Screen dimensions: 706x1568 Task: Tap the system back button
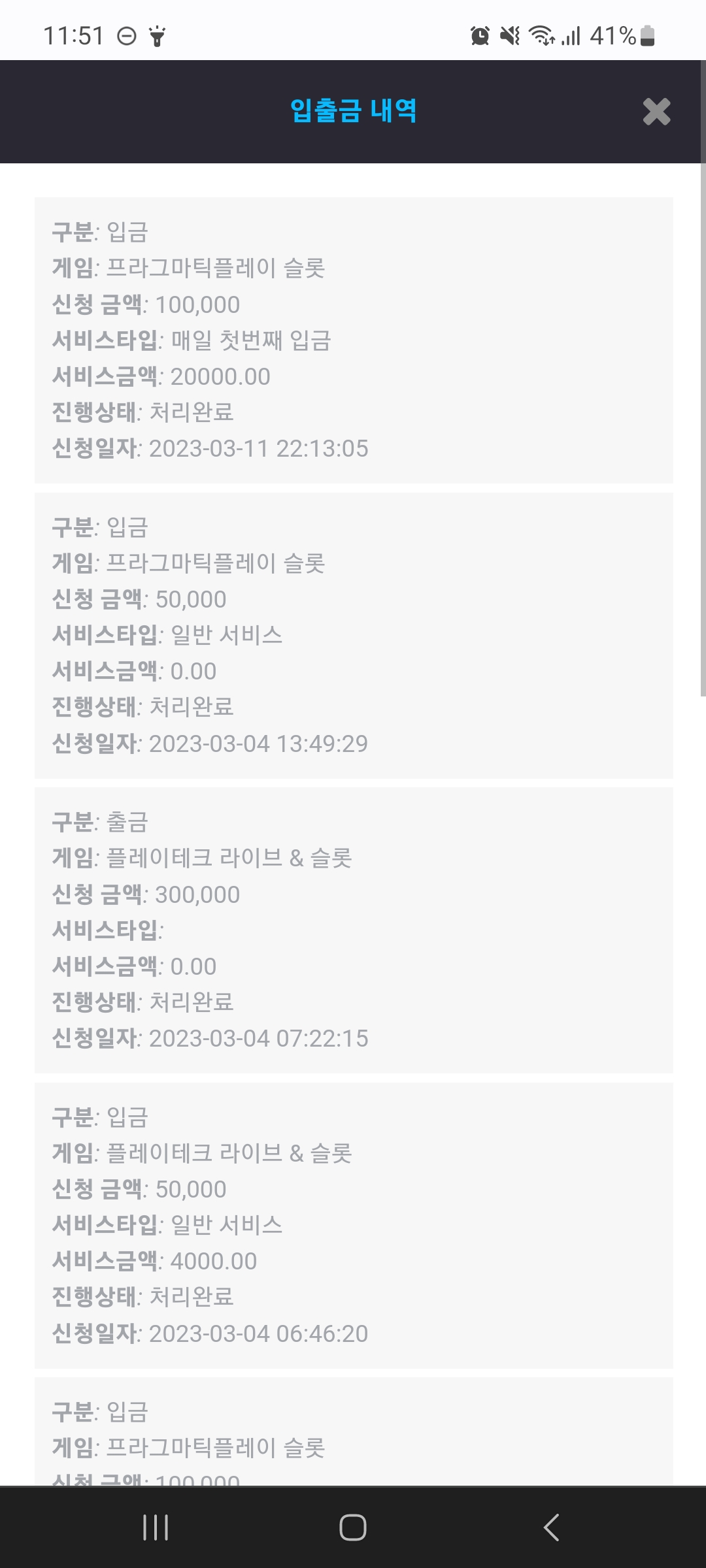click(x=551, y=1527)
